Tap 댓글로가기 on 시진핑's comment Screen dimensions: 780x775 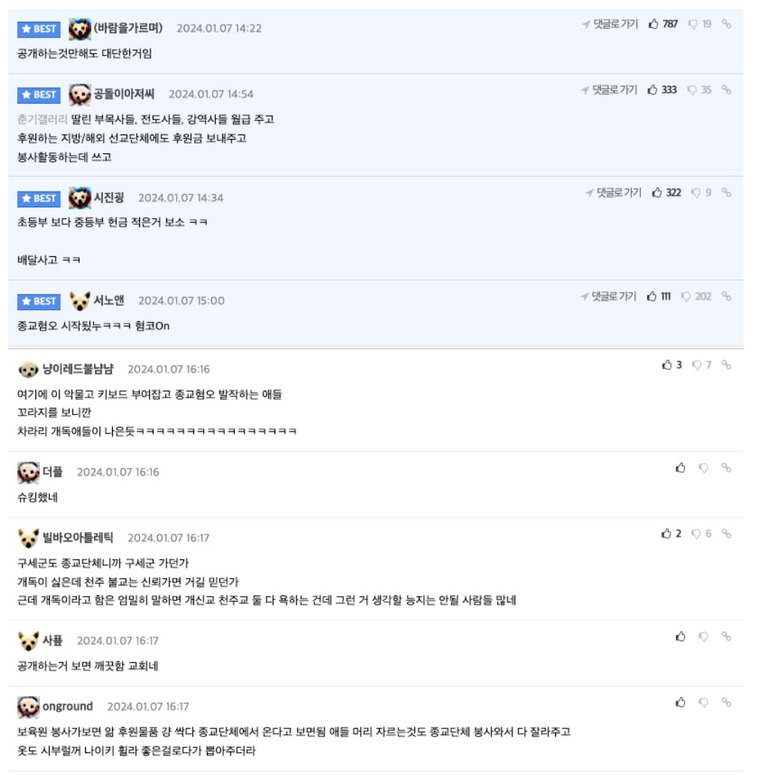[613, 192]
